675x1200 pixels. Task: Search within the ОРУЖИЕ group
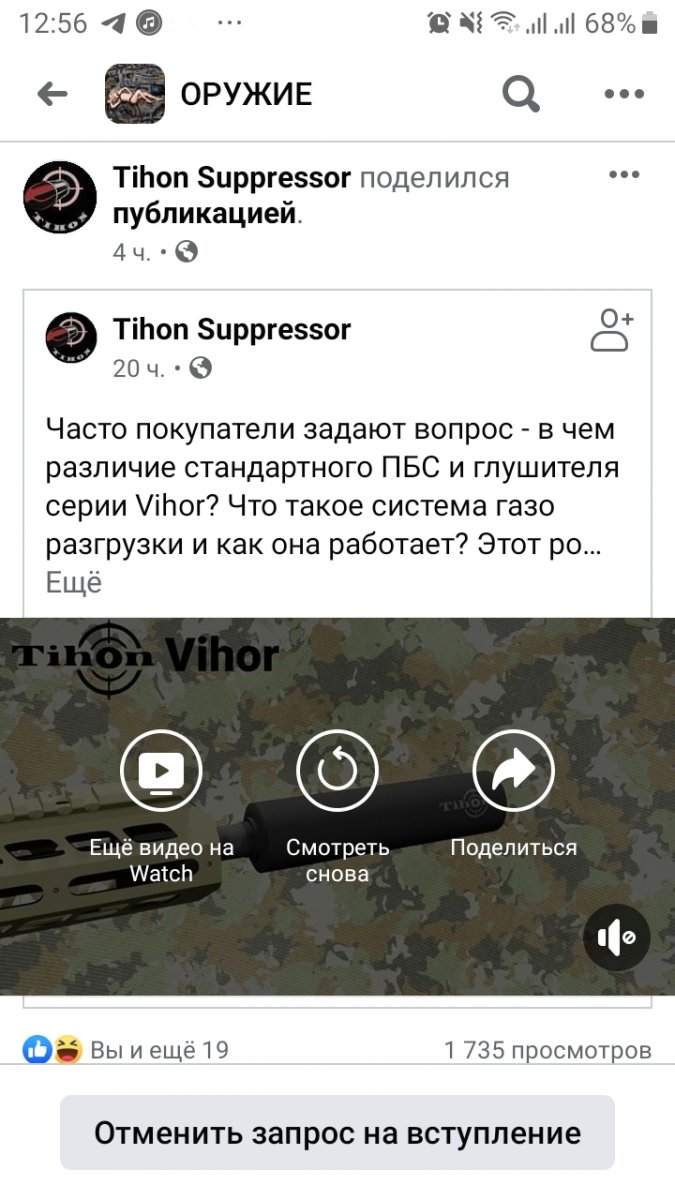click(521, 95)
